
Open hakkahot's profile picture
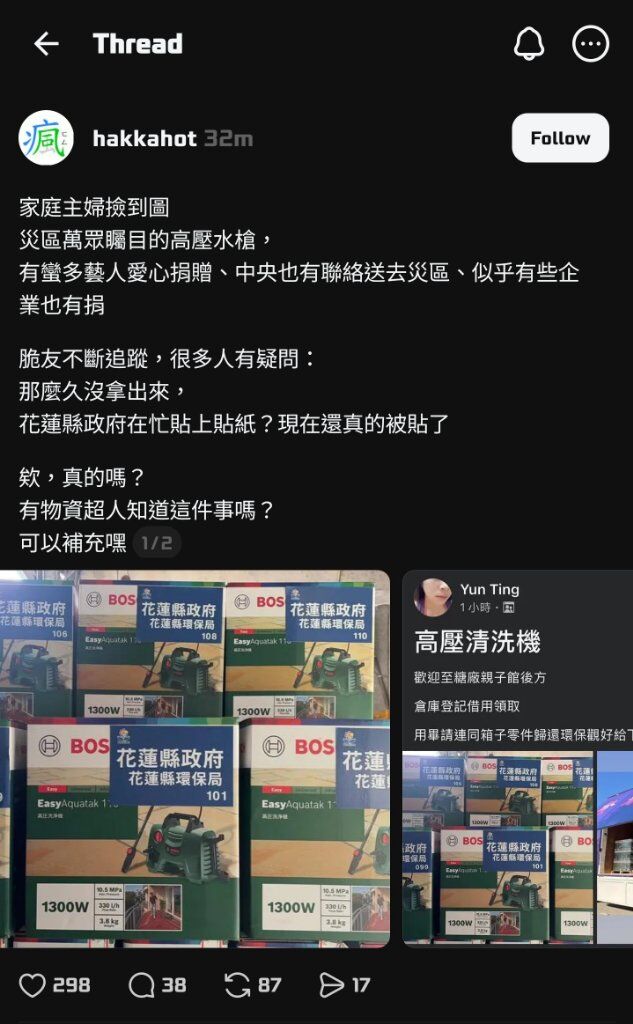pos(46,138)
